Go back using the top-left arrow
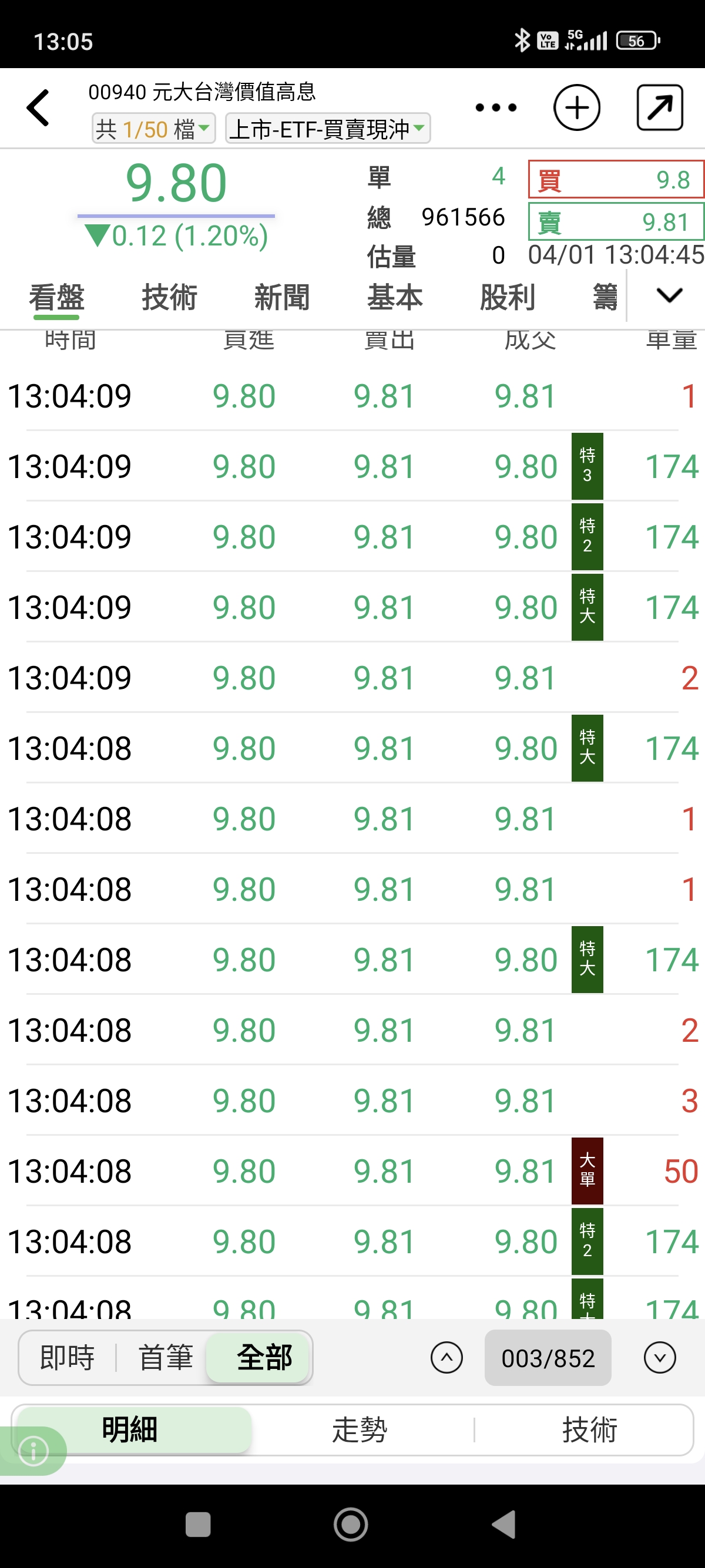The height and width of the screenshot is (1568, 705). click(38, 108)
